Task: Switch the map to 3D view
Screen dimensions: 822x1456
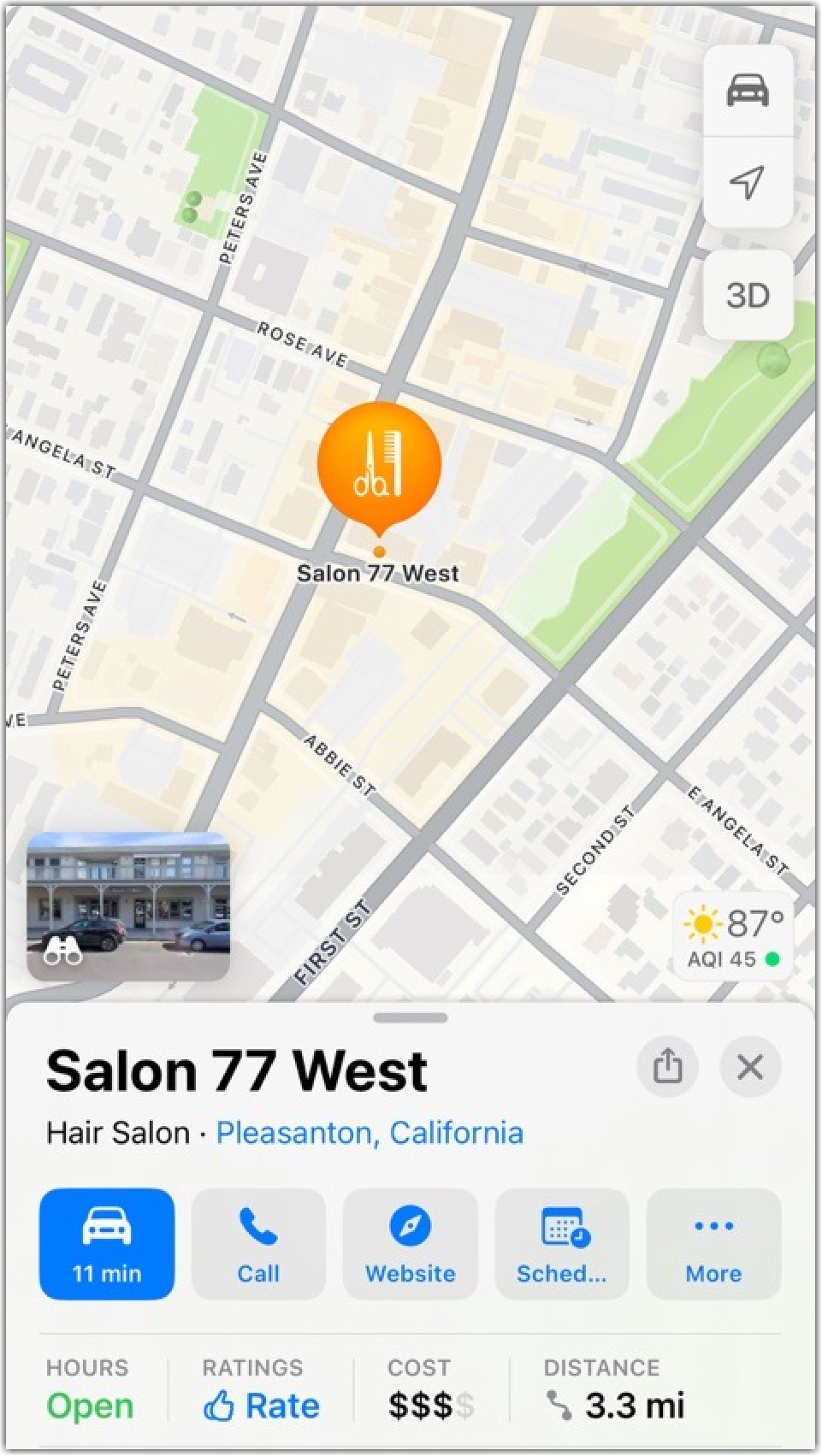Action: pyautogui.click(x=748, y=296)
